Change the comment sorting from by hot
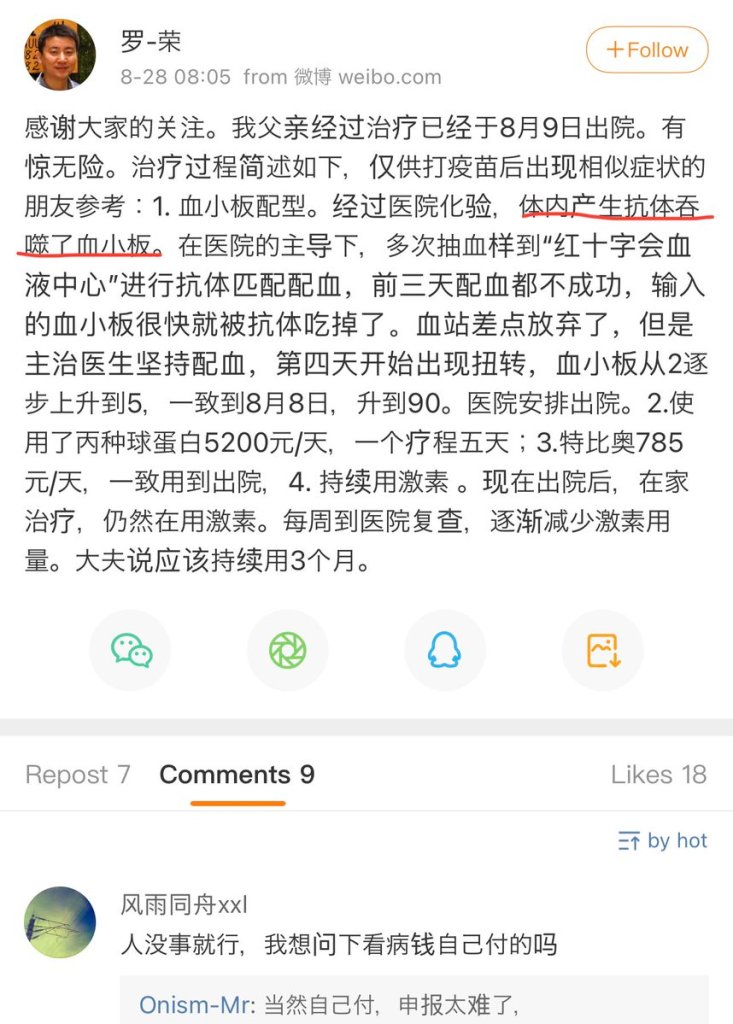733x1024 pixels. pyautogui.click(x=662, y=841)
